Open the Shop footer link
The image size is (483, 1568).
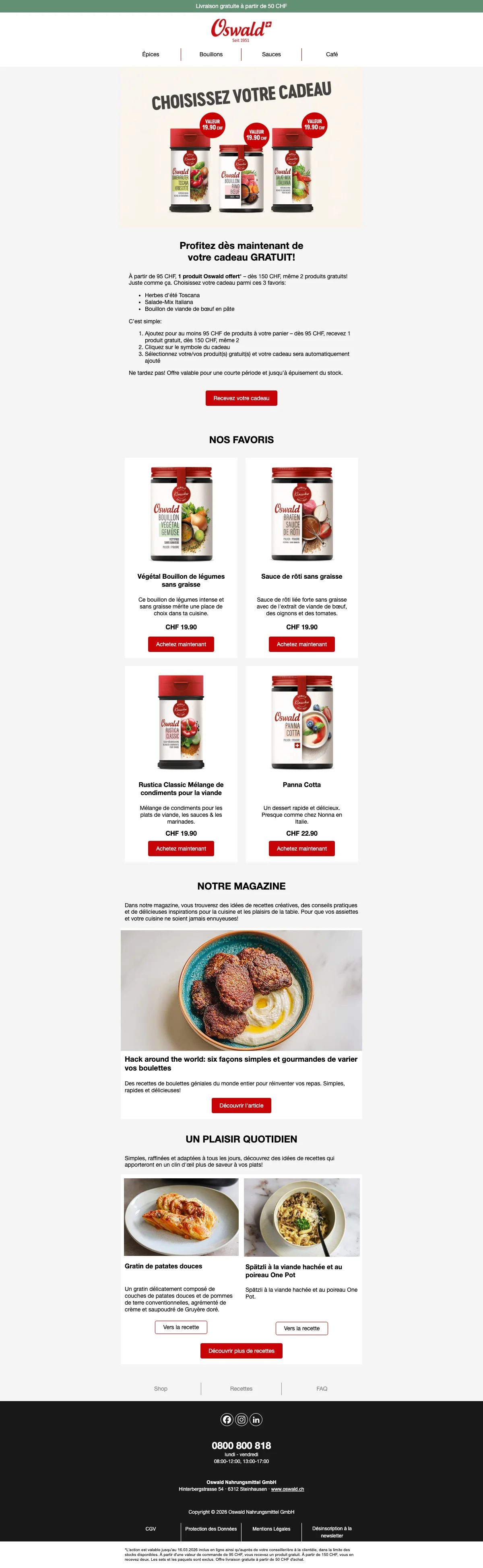[x=161, y=1388]
